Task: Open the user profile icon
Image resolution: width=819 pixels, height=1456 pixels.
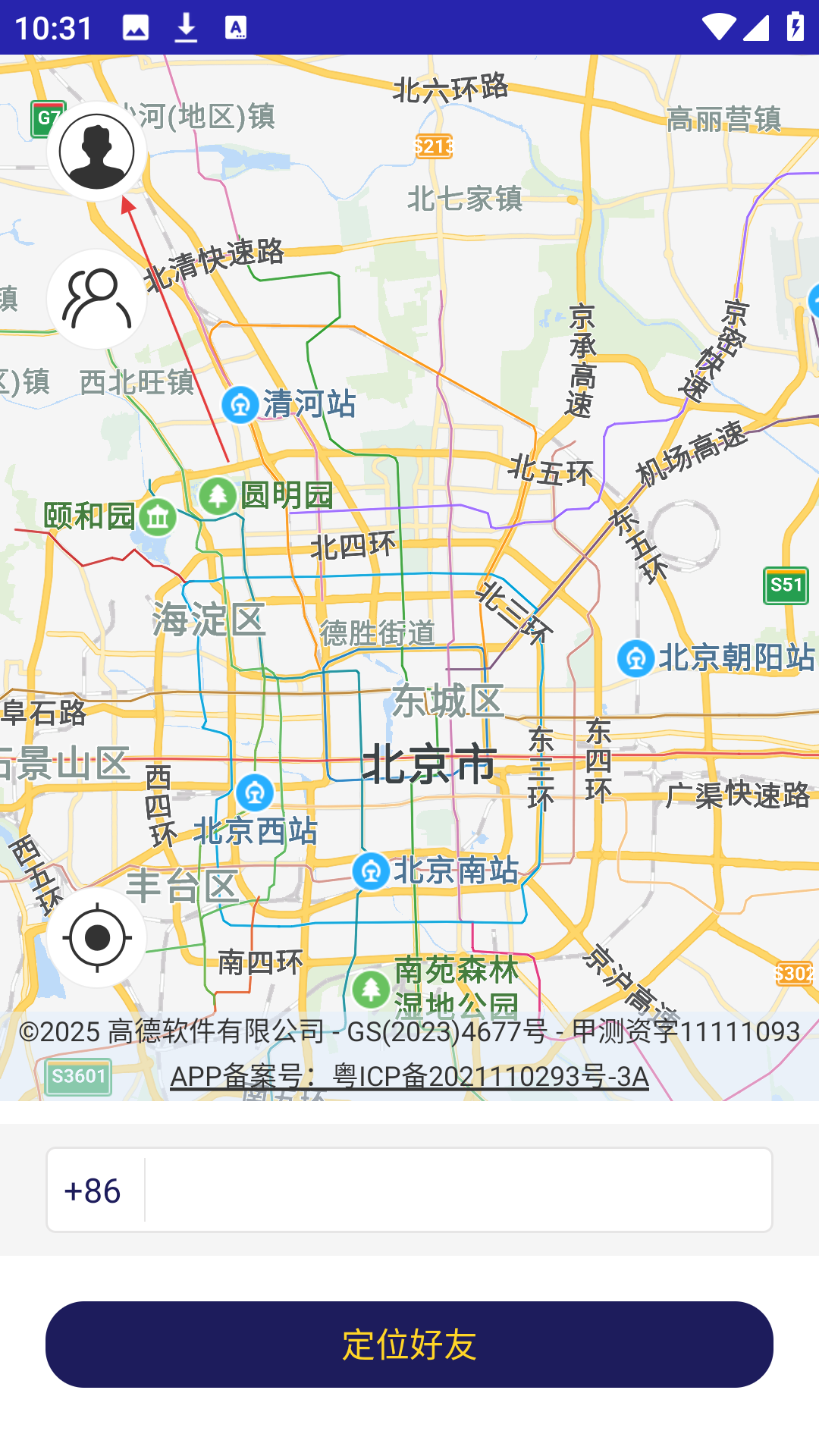Action: pos(96,151)
